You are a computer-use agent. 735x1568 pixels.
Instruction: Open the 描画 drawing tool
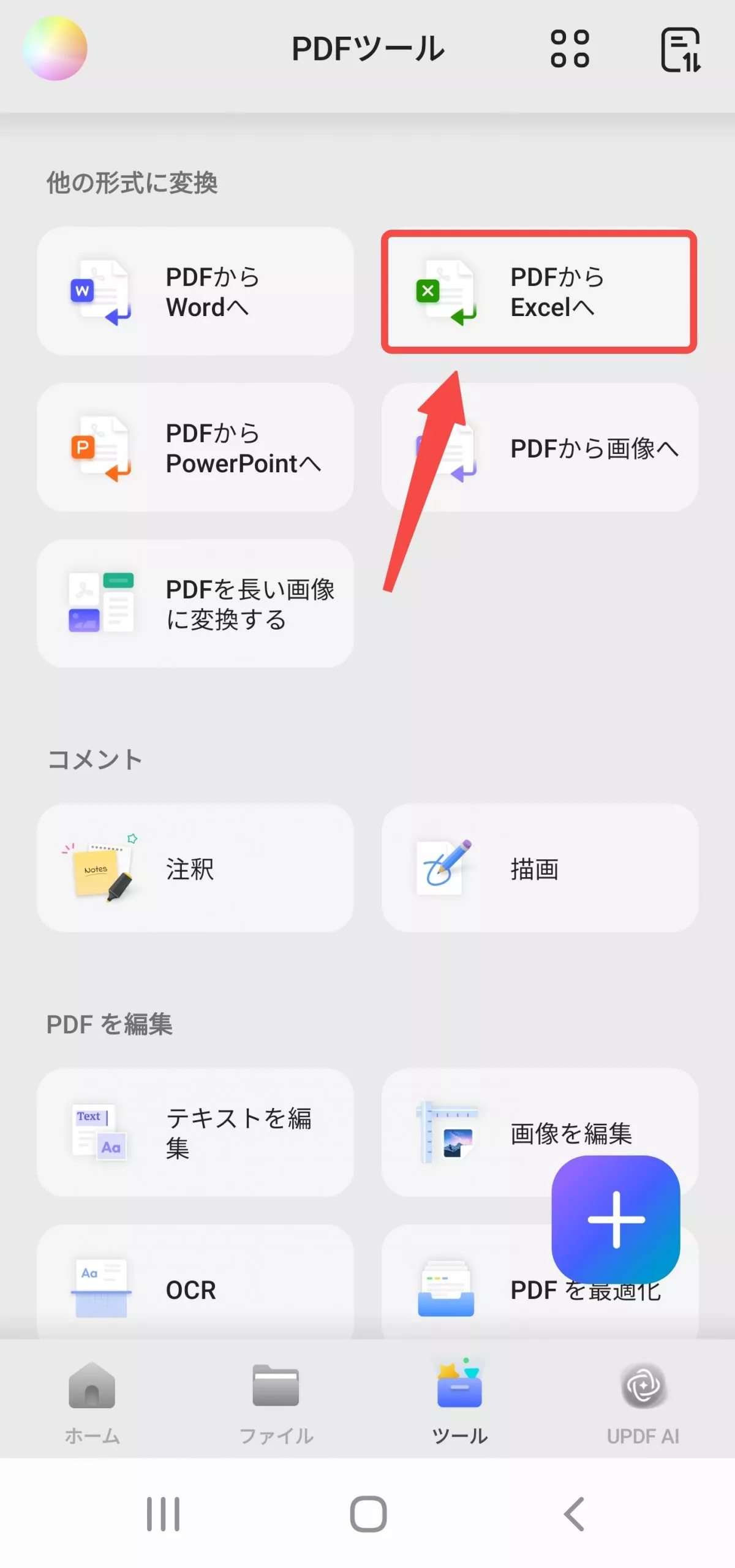[x=539, y=869]
